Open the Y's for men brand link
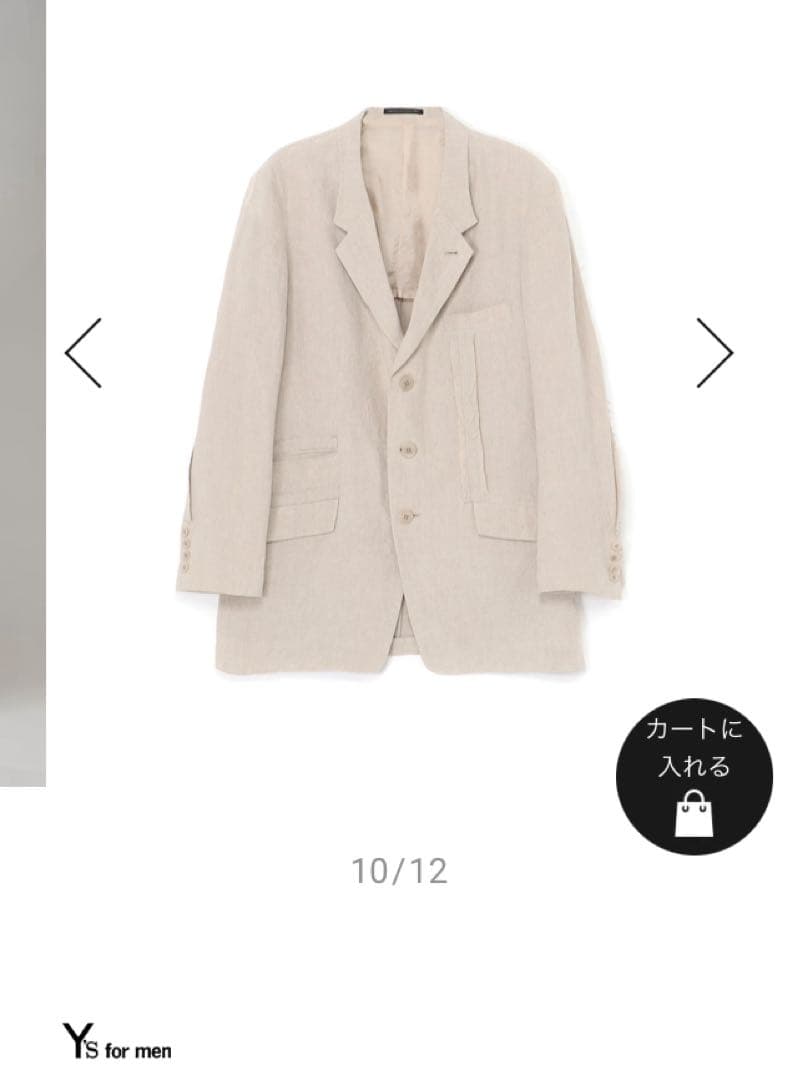Viewport: 799px width, 1080px height. point(117,1043)
